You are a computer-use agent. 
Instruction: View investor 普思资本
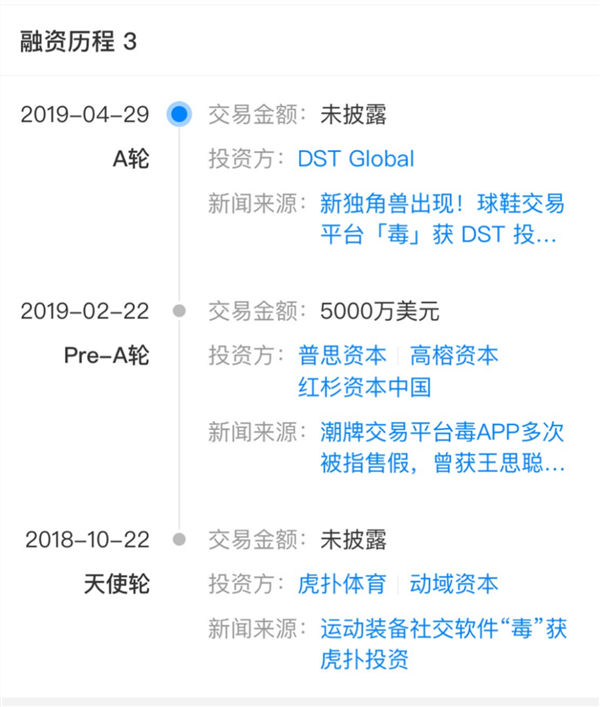pyautogui.click(x=341, y=355)
